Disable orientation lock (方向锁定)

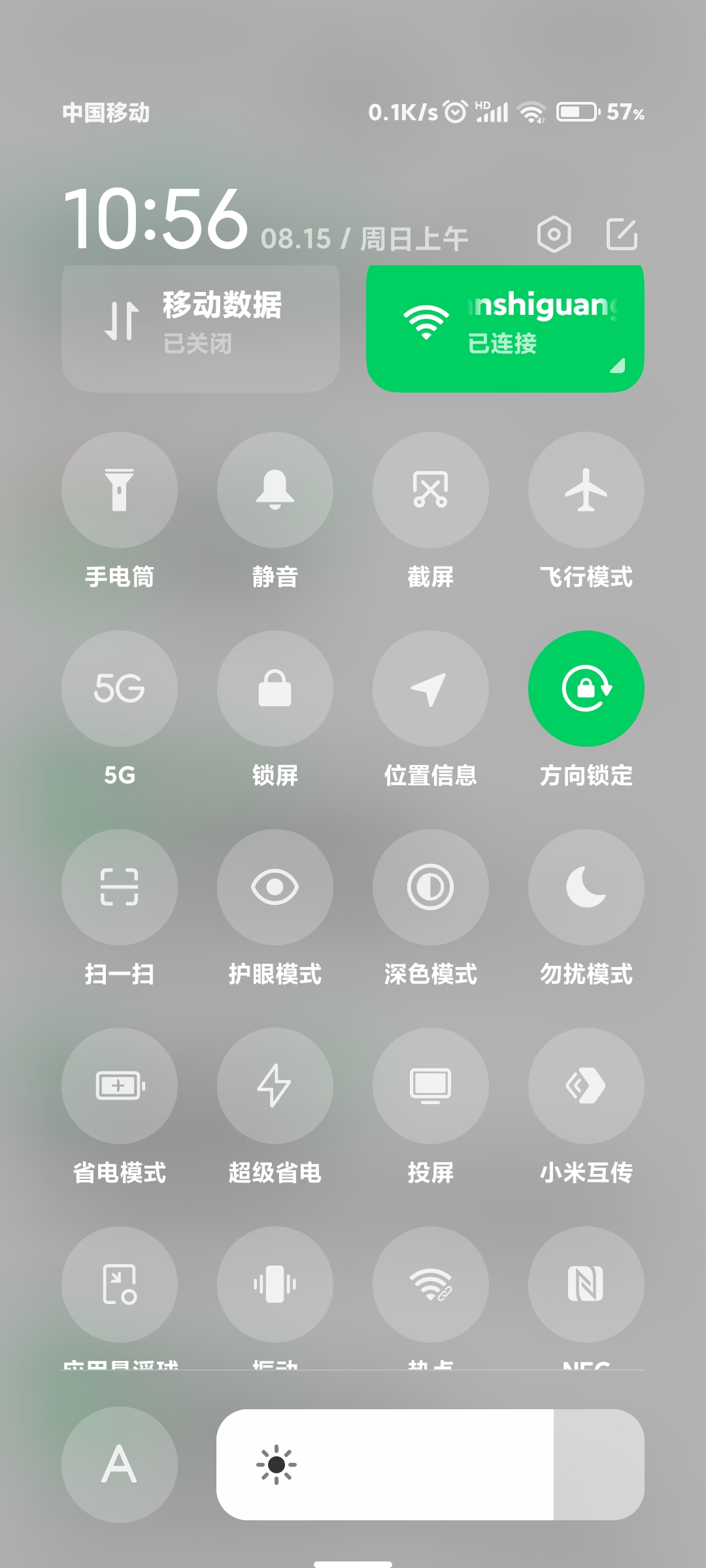(586, 689)
